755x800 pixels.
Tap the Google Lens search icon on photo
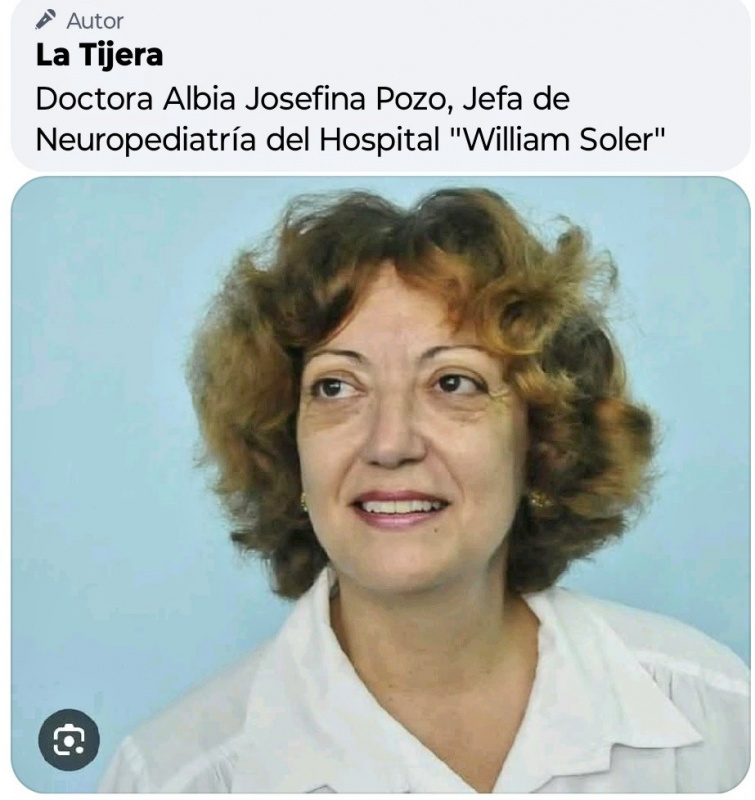point(69,739)
